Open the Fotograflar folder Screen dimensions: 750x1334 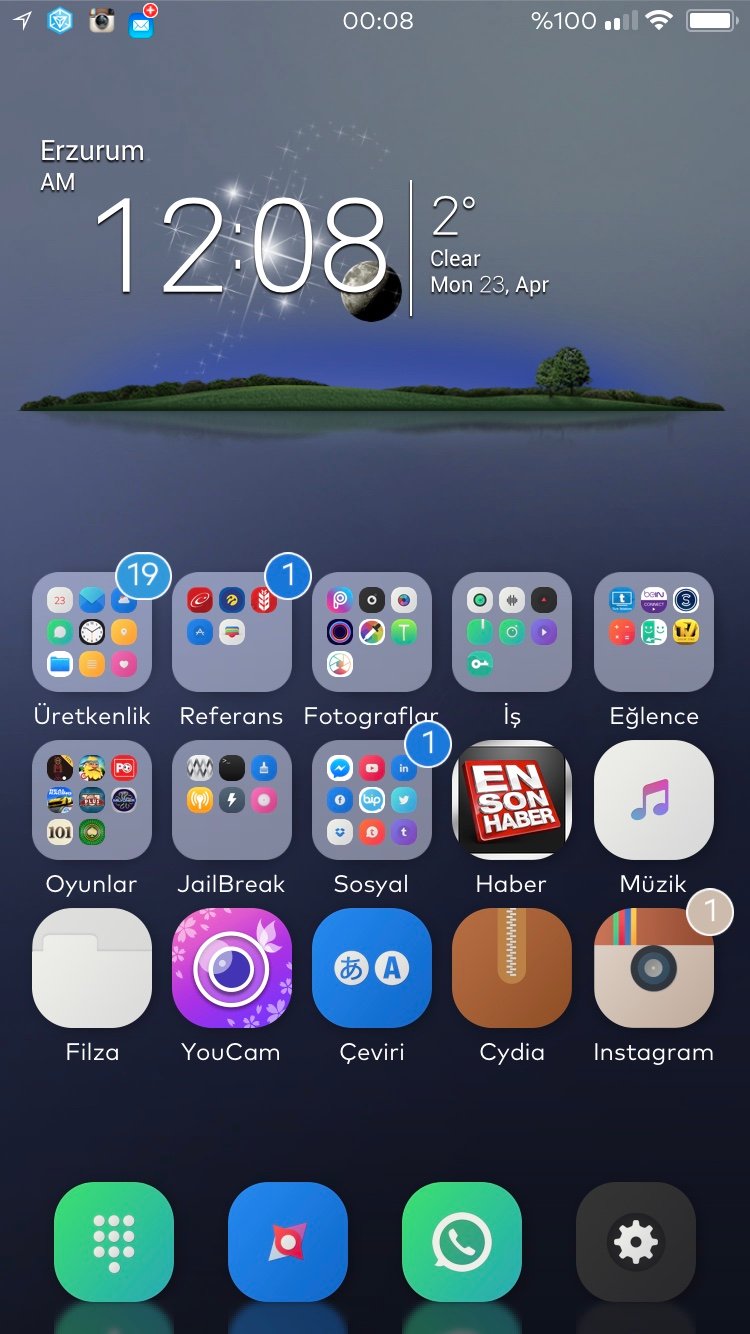(x=372, y=632)
